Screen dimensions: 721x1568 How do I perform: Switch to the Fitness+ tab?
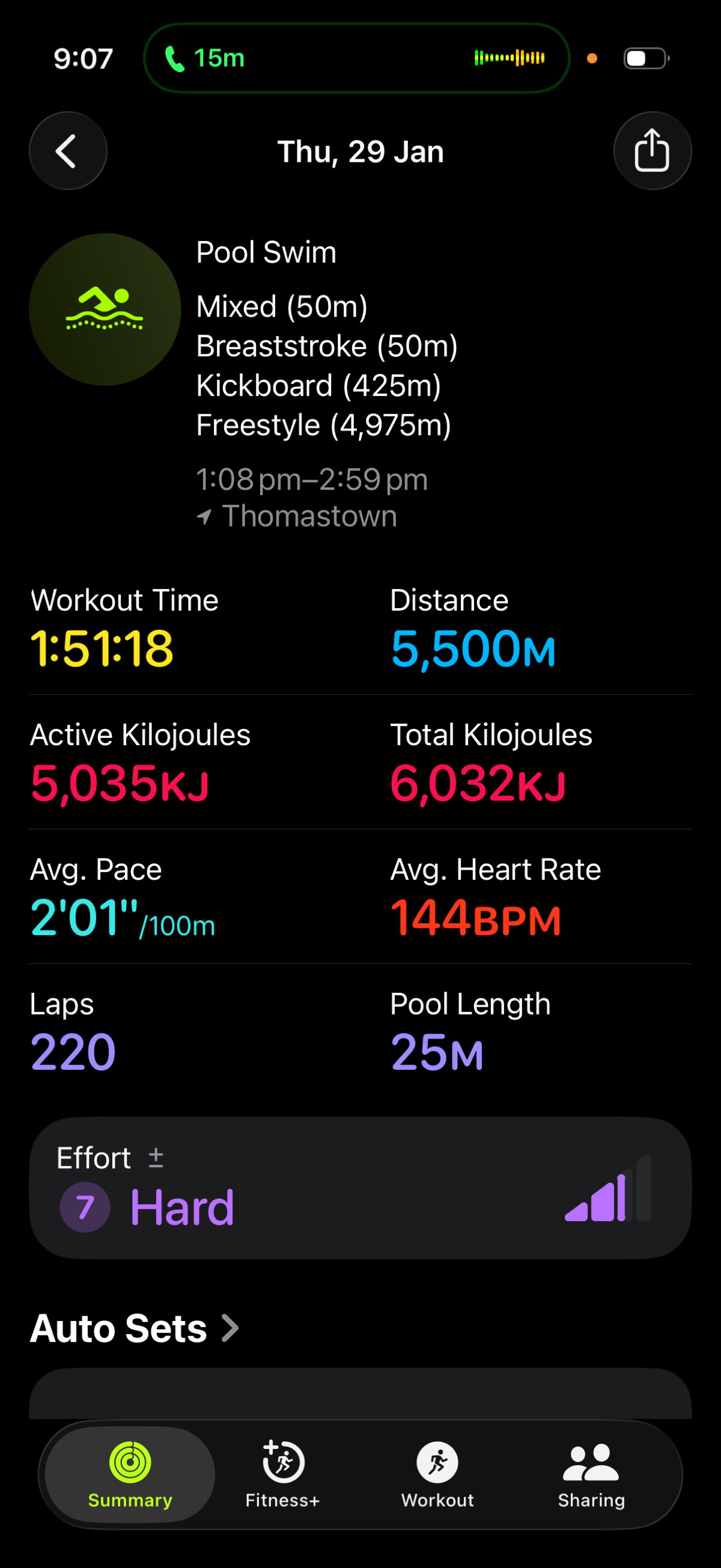click(282, 1474)
